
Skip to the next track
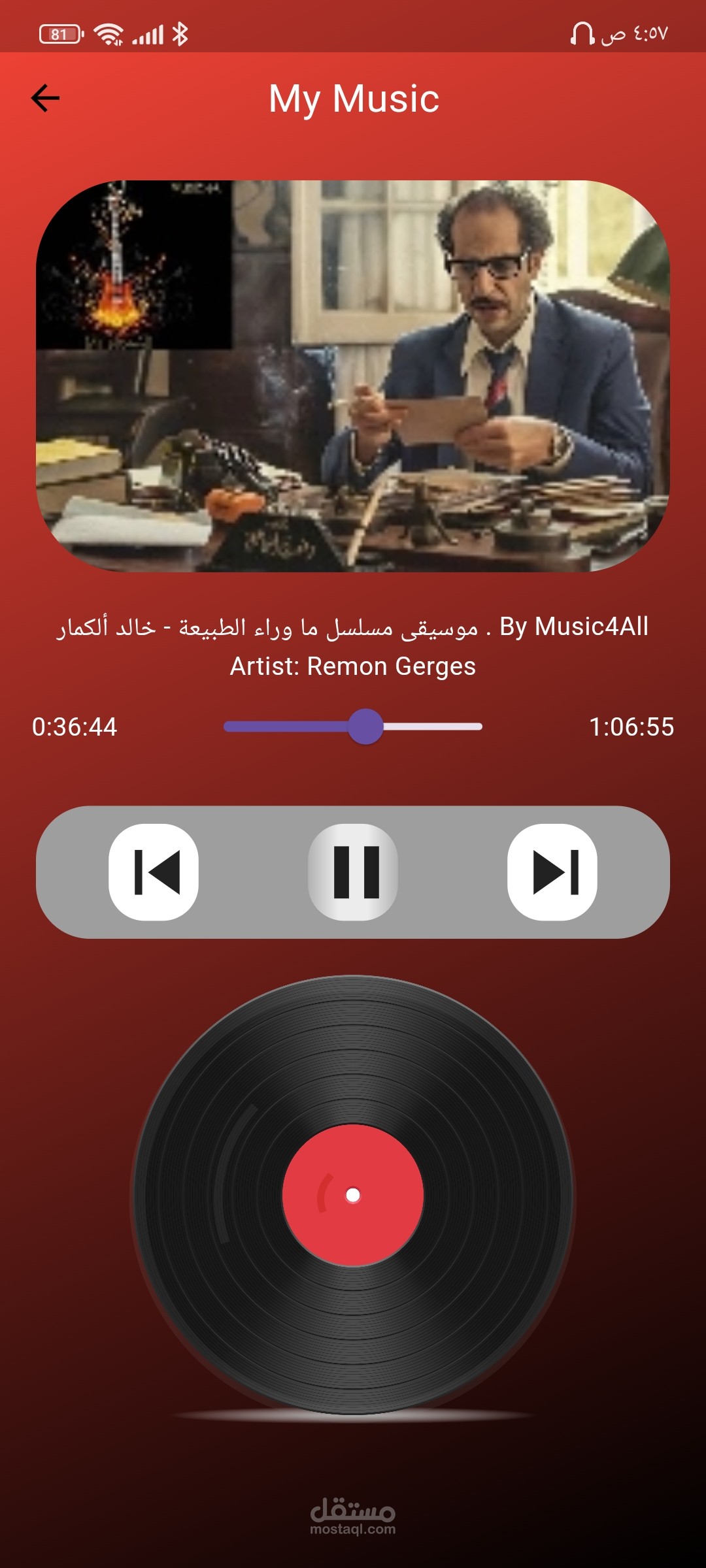(x=552, y=872)
